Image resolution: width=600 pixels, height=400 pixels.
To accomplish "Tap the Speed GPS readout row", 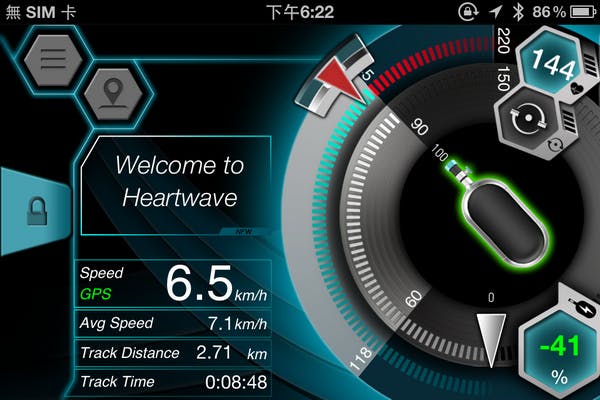I will [173, 284].
